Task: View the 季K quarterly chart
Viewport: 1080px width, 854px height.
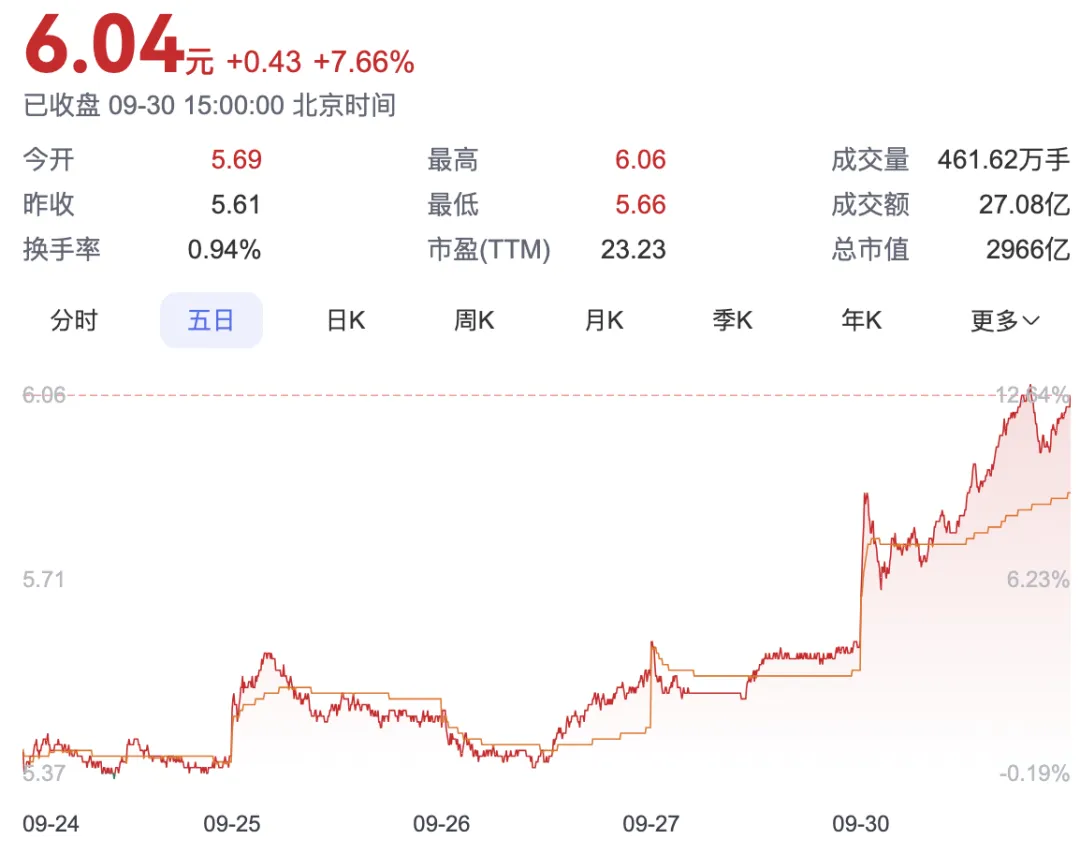Action: 732,321
